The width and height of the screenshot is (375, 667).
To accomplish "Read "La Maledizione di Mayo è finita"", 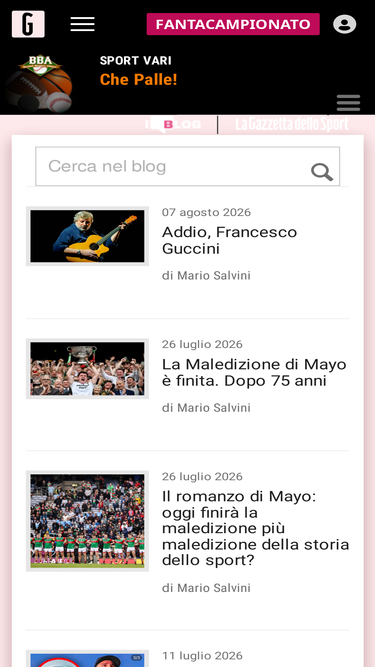I will [x=254, y=373].
